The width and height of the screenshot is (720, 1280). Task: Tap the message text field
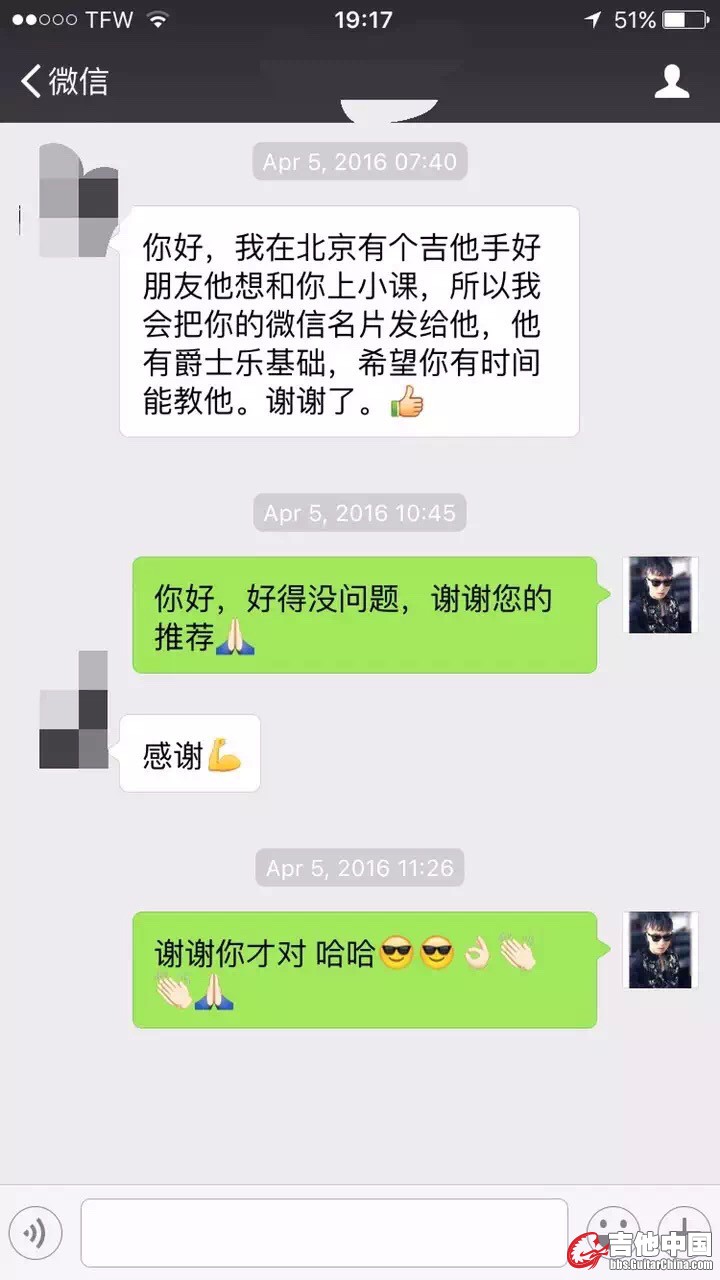click(324, 1233)
